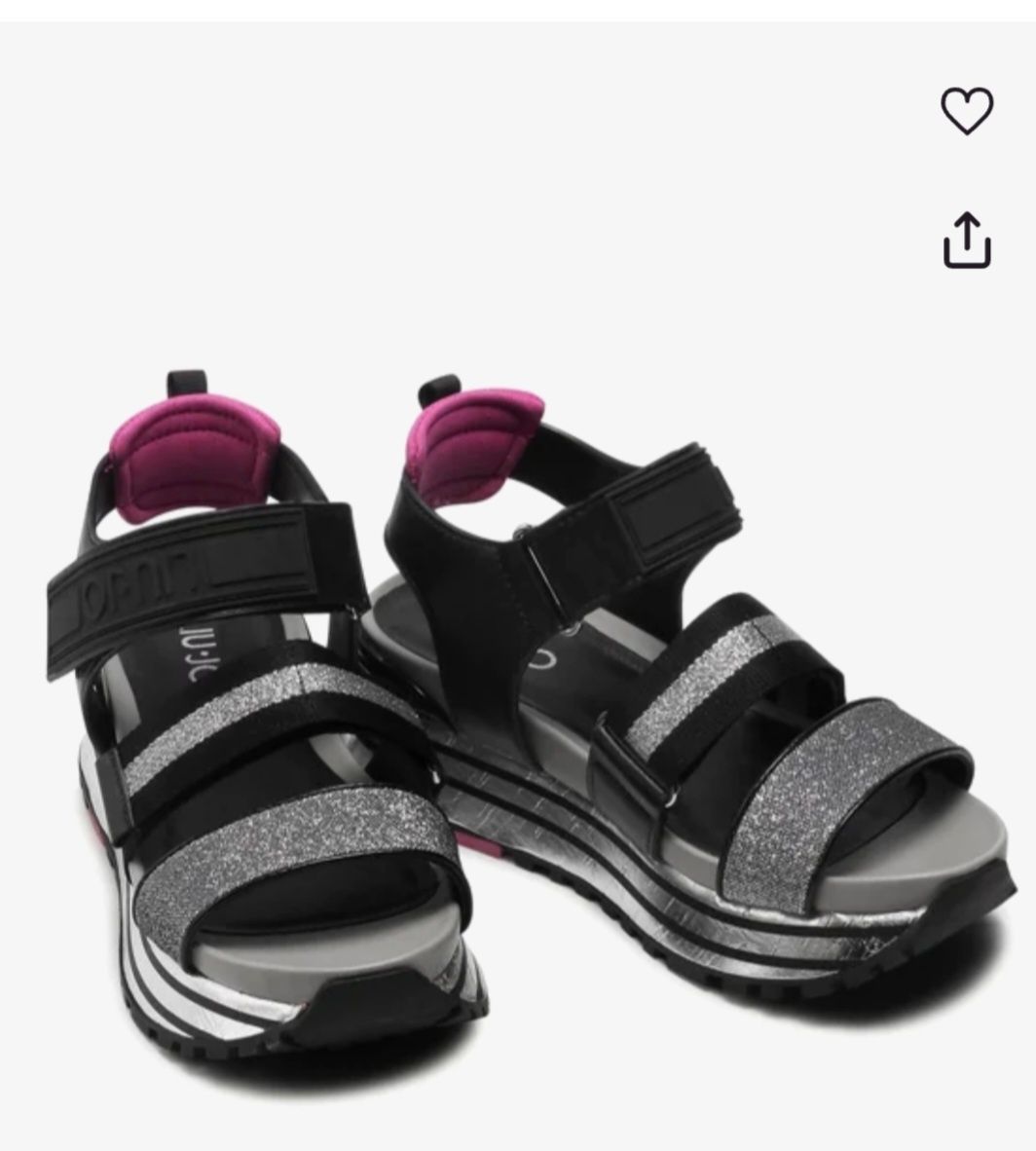This screenshot has width=1036, height=1151.
Task: Add these sandals to favorites
Action: coord(966,110)
